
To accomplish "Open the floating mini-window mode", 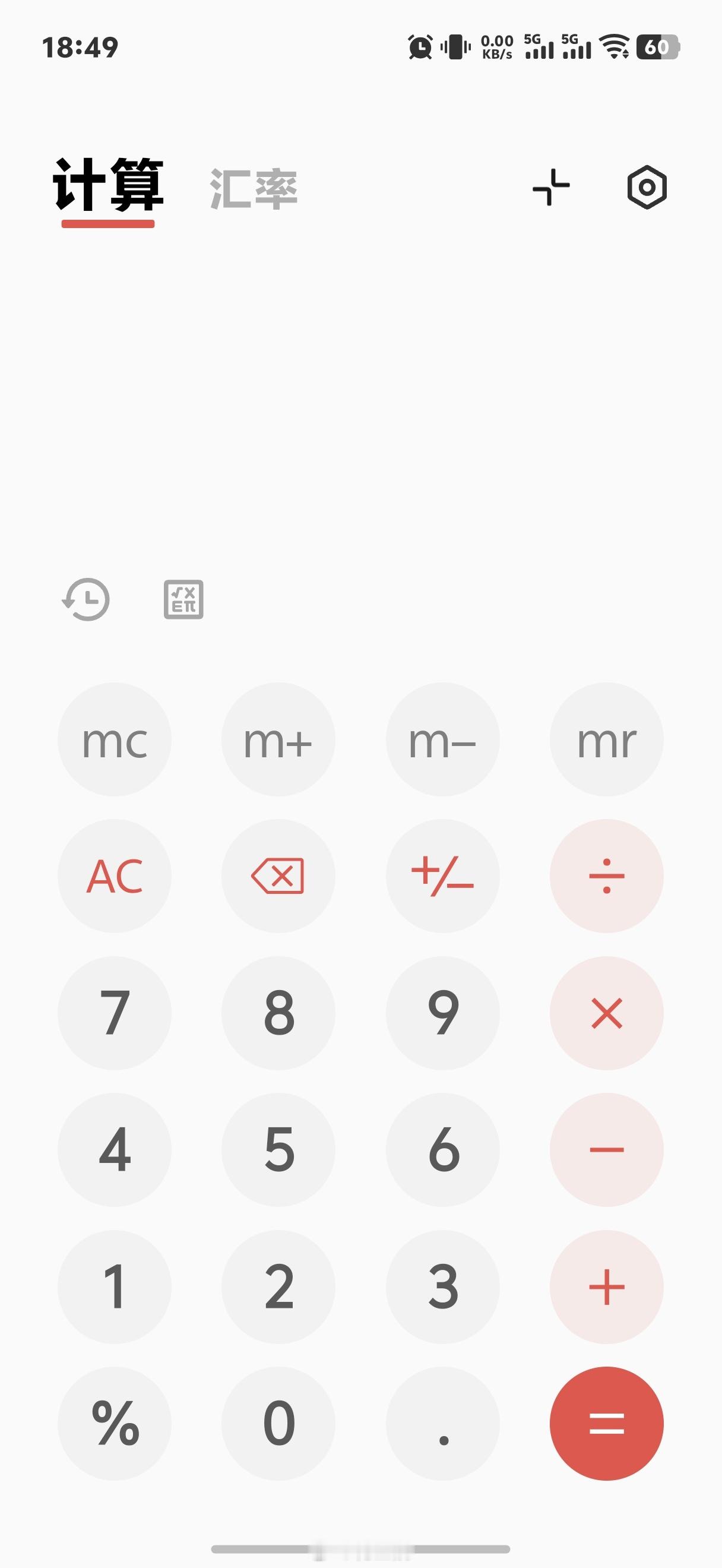I will point(551,188).
